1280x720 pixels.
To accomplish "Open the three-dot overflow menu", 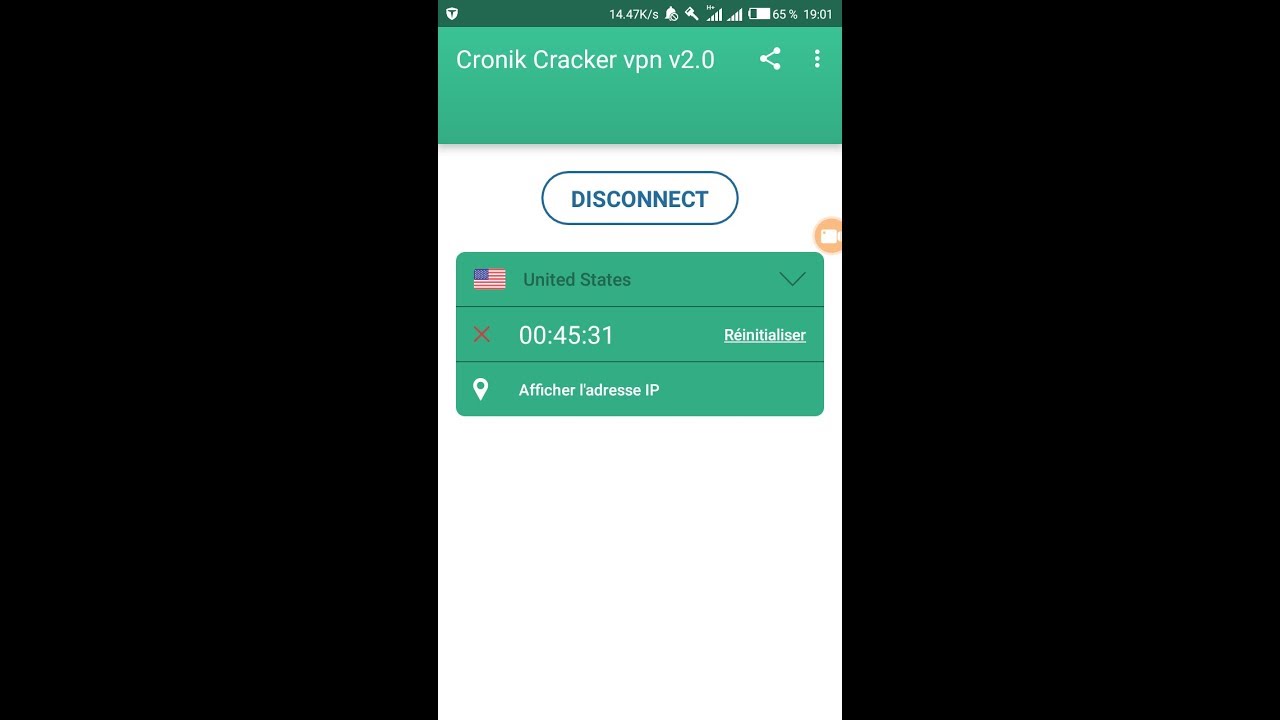I will [817, 59].
